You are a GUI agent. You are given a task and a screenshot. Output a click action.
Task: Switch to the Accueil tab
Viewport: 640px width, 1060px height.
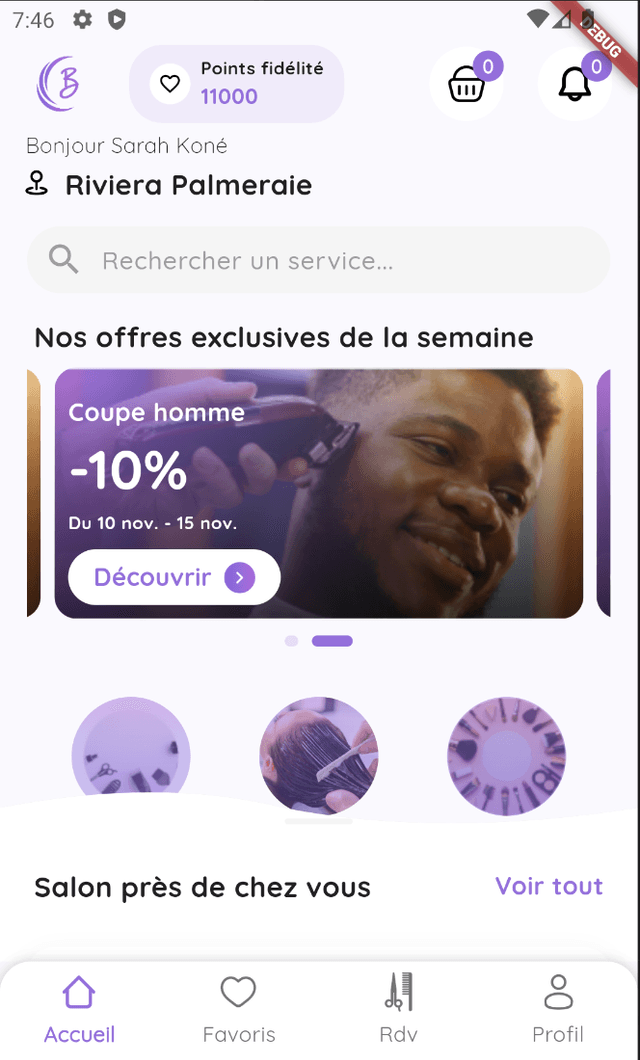coord(79,1010)
